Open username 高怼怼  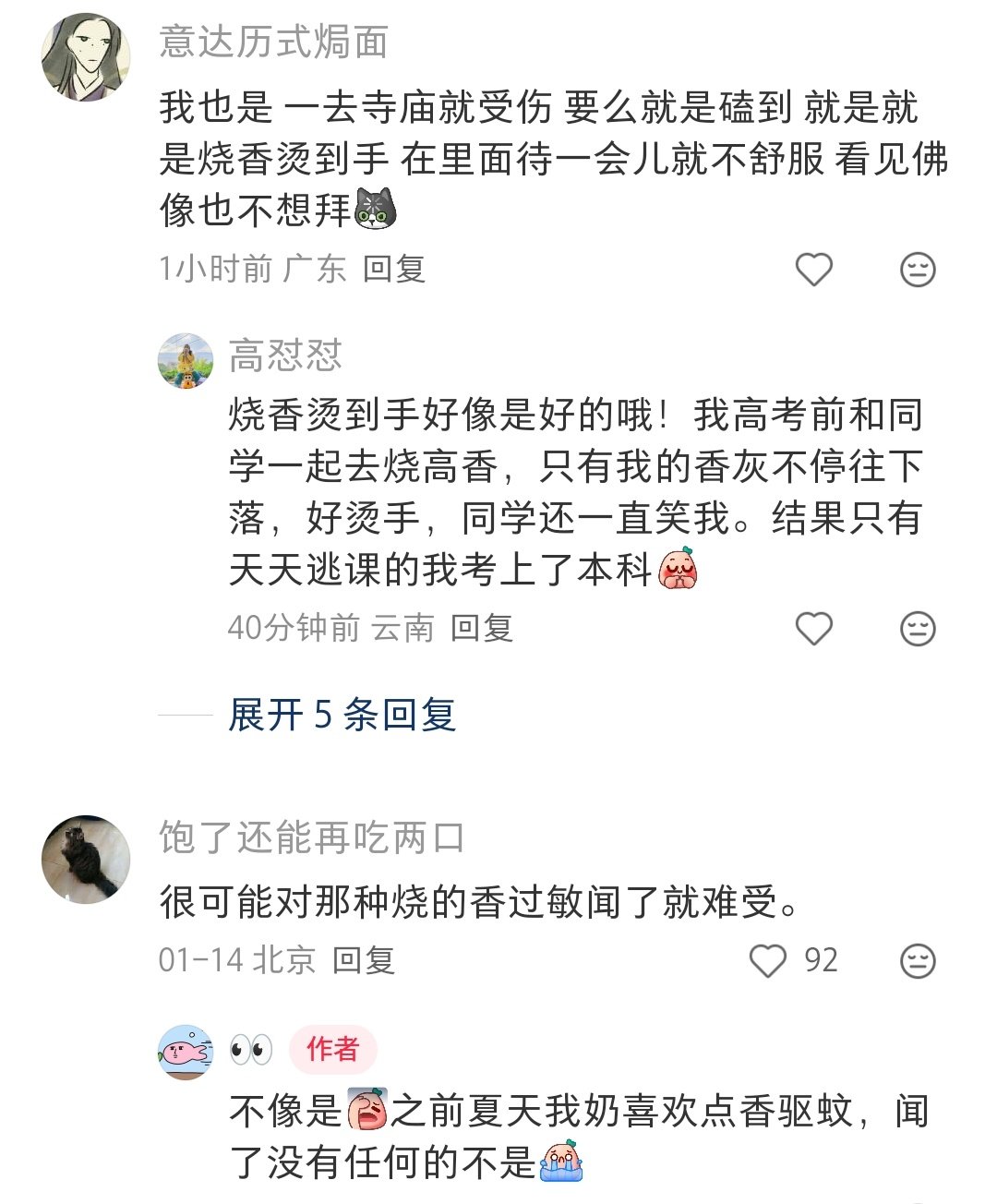coord(285,356)
